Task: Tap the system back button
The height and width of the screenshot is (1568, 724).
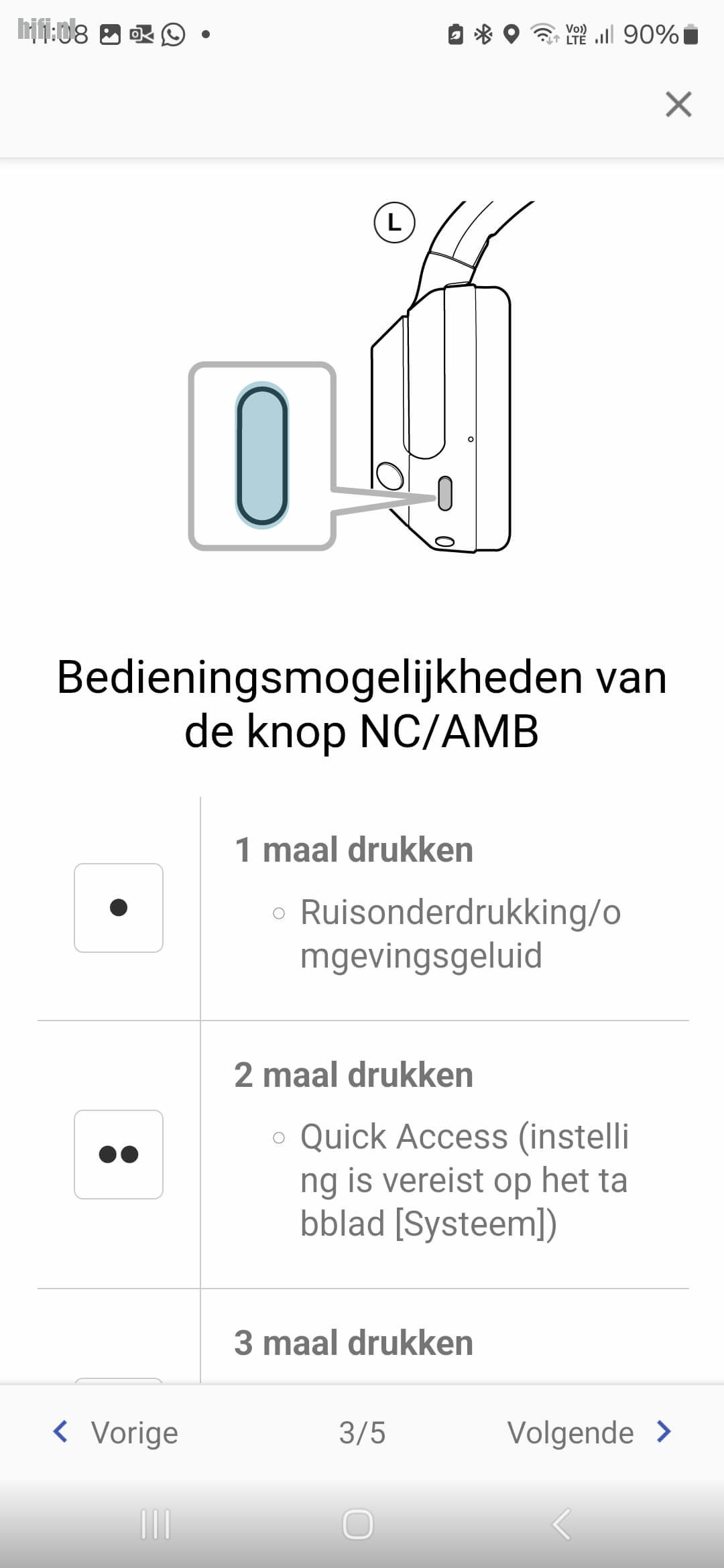Action: [x=562, y=1525]
